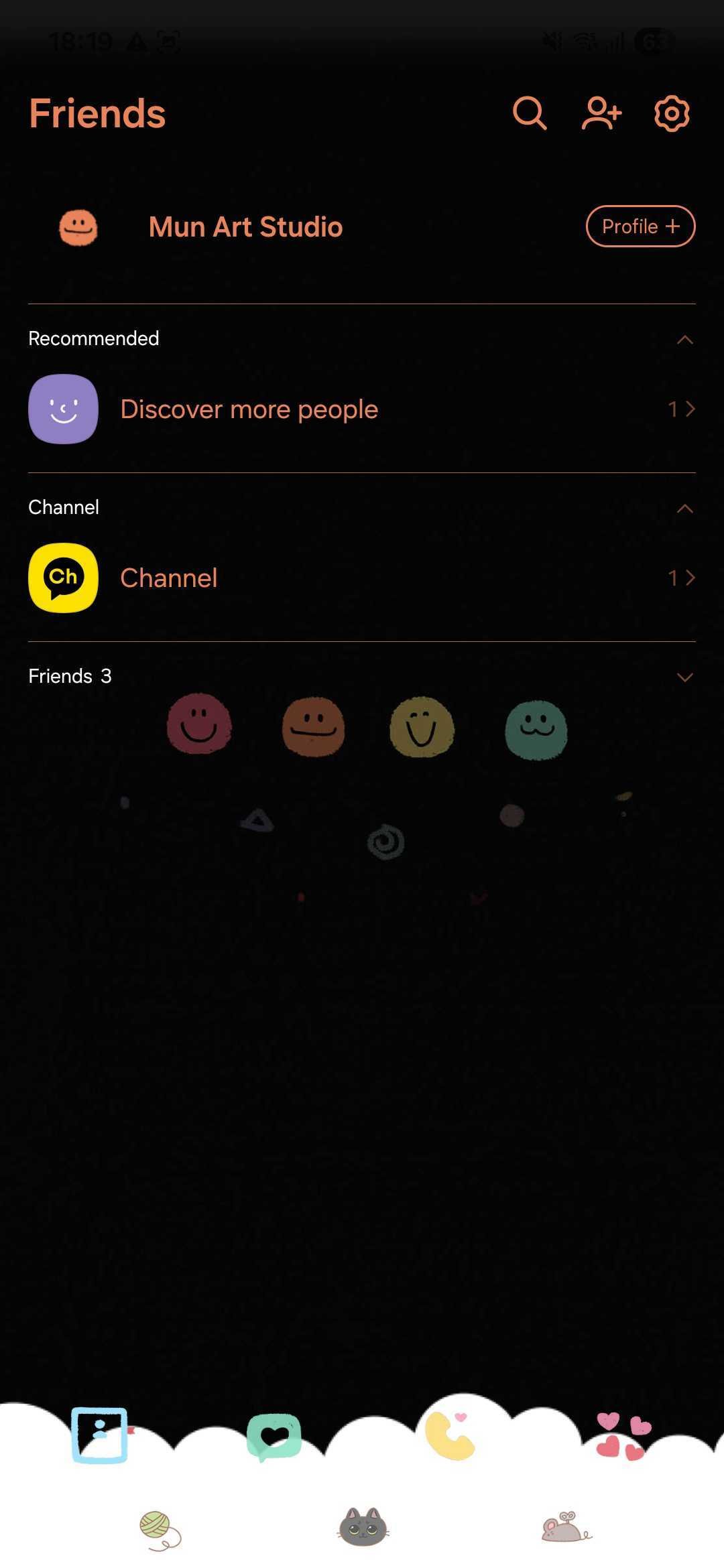Open Discover more people

[x=249, y=409]
